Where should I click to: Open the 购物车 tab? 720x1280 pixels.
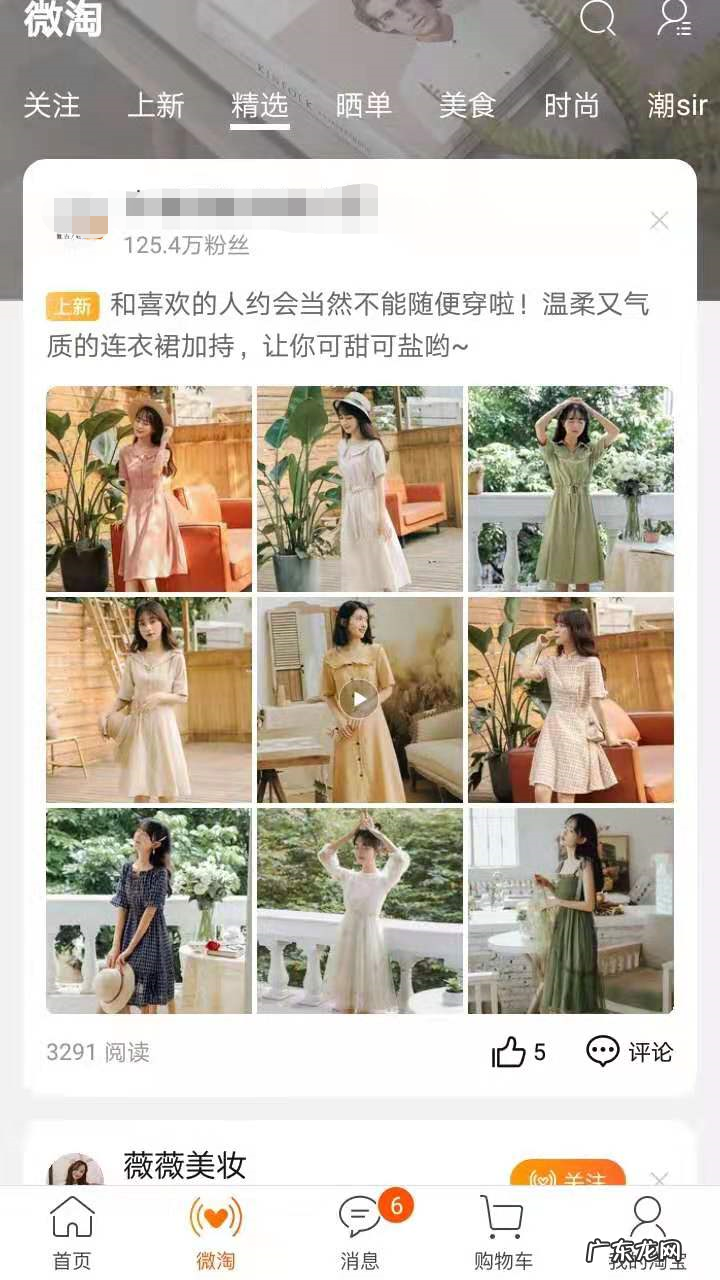pos(502,1232)
